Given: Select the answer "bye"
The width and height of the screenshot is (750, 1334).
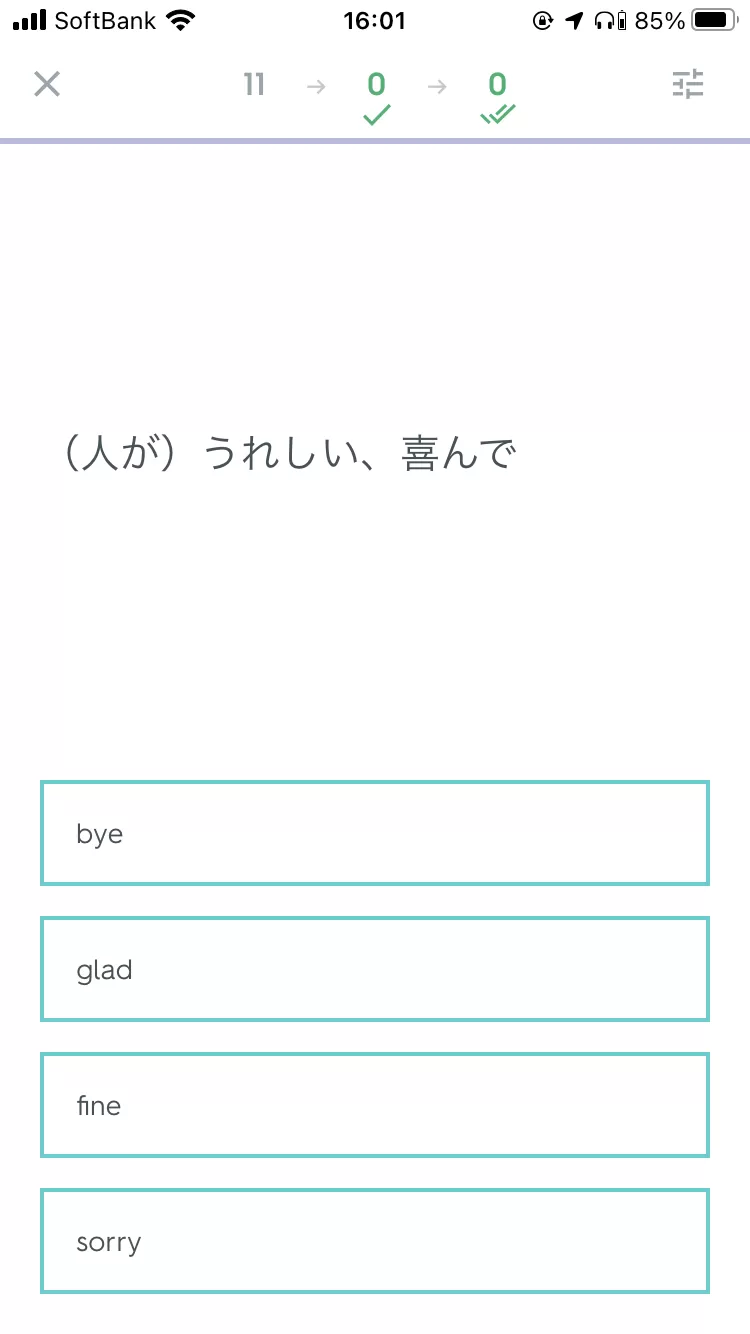Looking at the screenshot, I should click(x=375, y=833).
